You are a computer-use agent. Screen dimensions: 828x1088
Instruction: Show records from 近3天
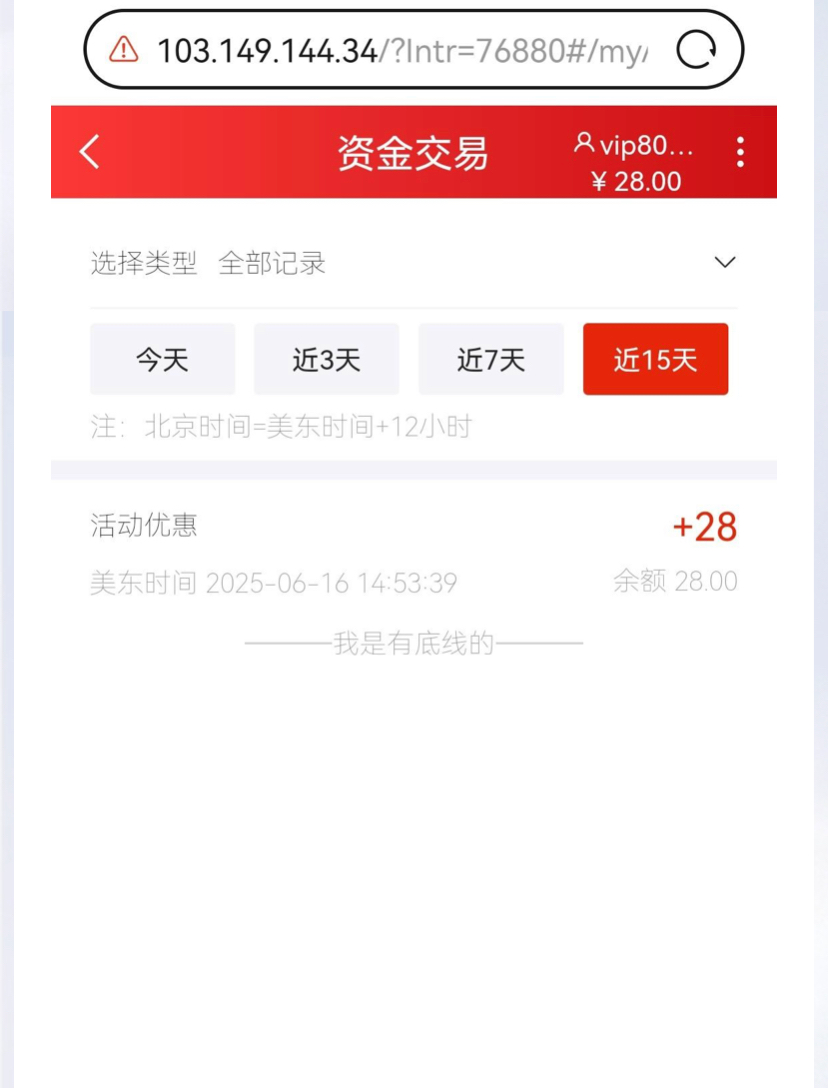point(326,359)
